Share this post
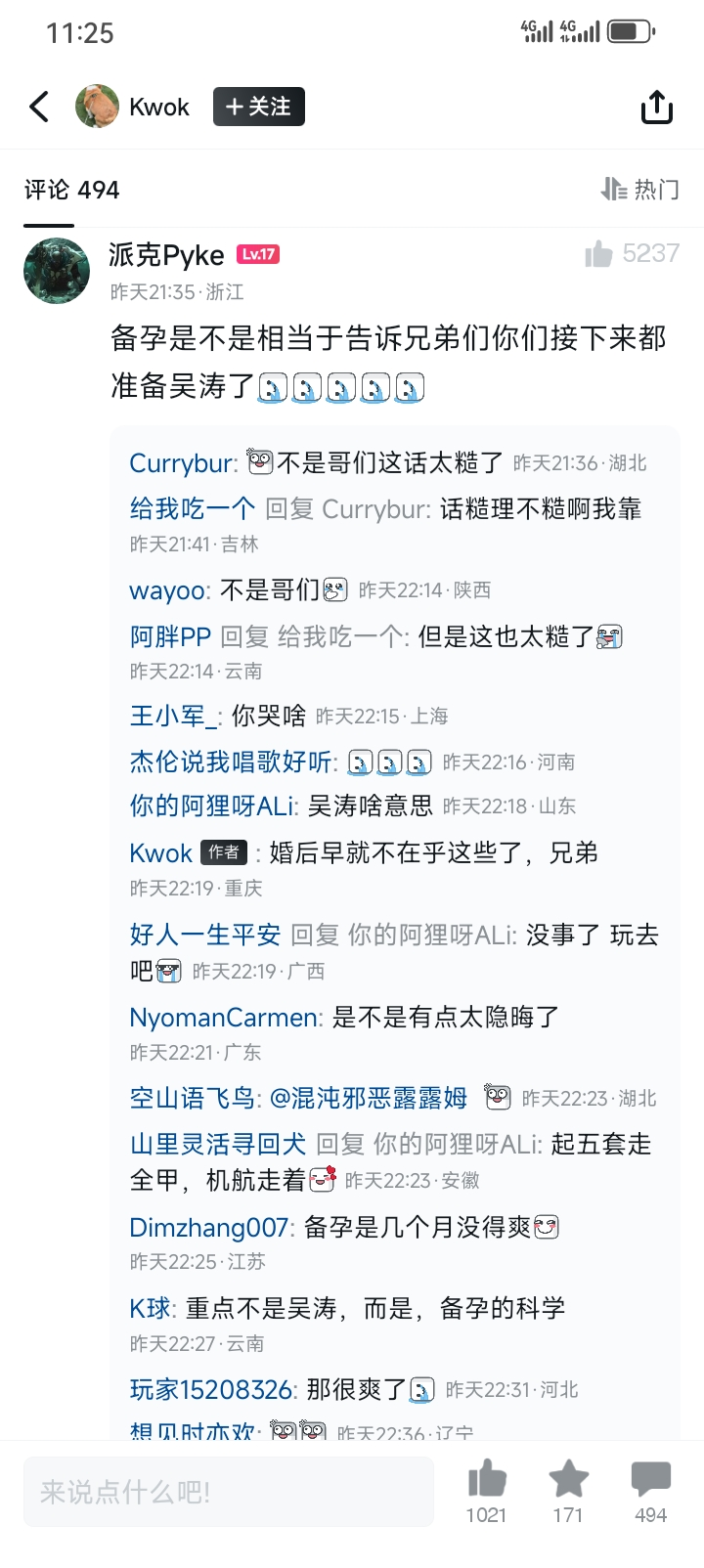 pyautogui.click(x=657, y=107)
